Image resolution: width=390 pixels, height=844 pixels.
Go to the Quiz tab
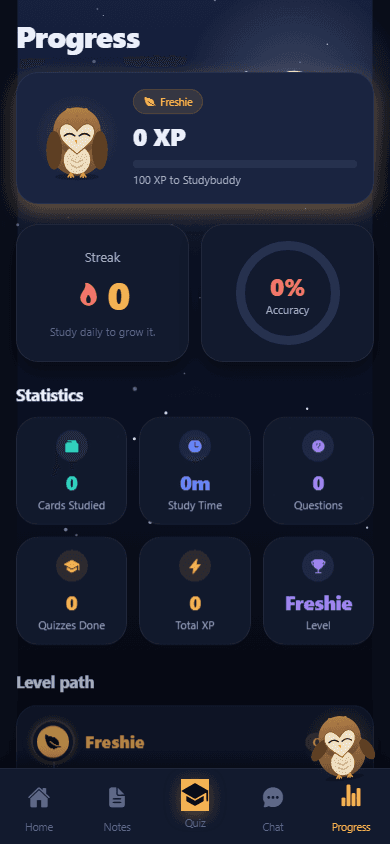click(195, 803)
